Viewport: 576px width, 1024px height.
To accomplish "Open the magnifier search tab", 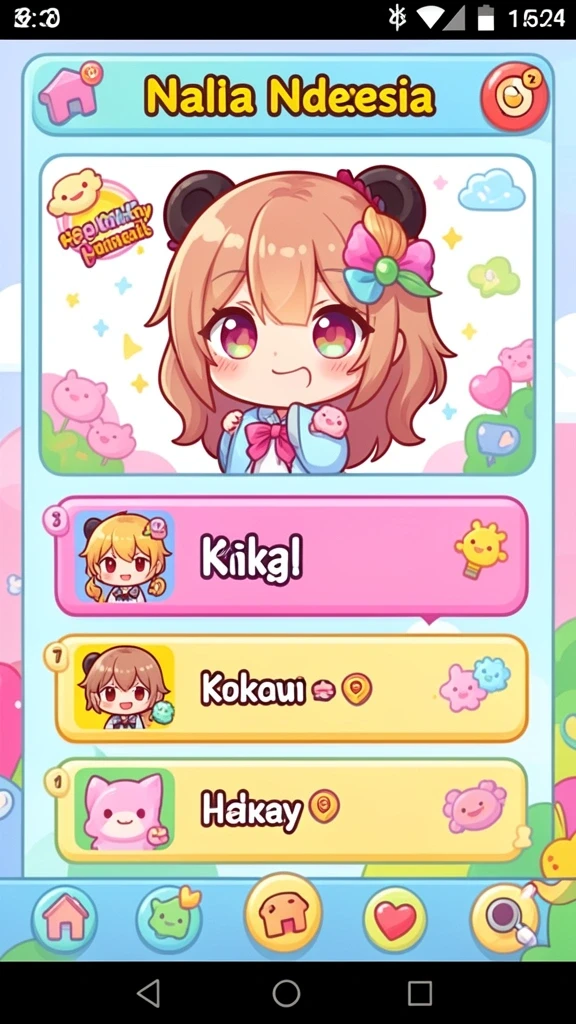I will click(x=505, y=918).
